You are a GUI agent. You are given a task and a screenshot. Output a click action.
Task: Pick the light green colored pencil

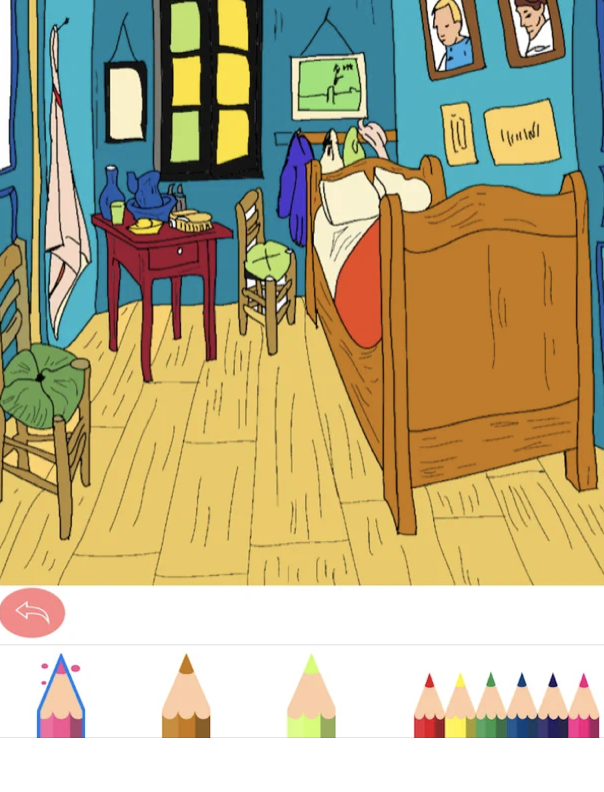311,701
